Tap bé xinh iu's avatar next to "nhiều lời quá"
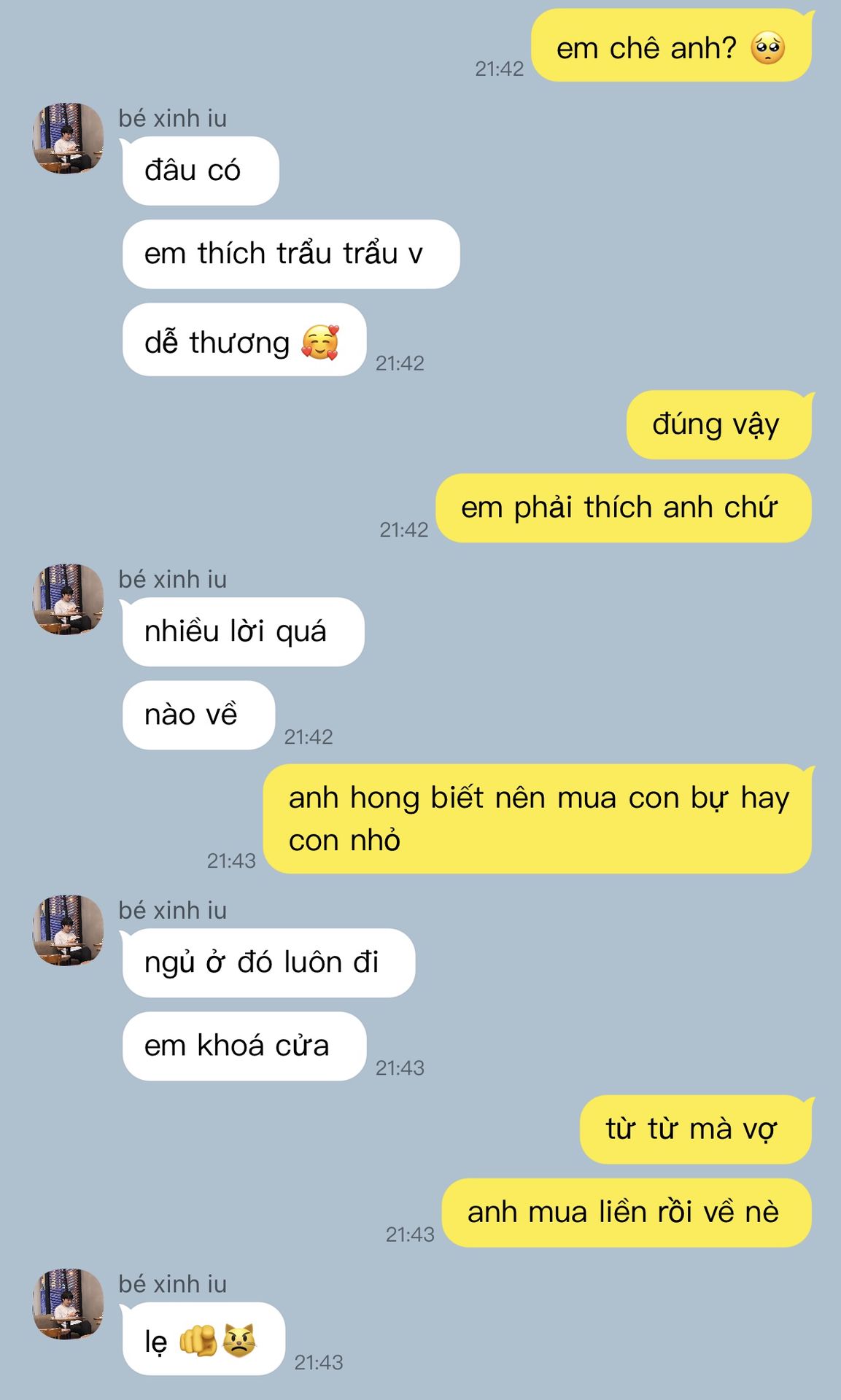The height and width of the screenshot is (1400, 841). [x=68, y=599]
